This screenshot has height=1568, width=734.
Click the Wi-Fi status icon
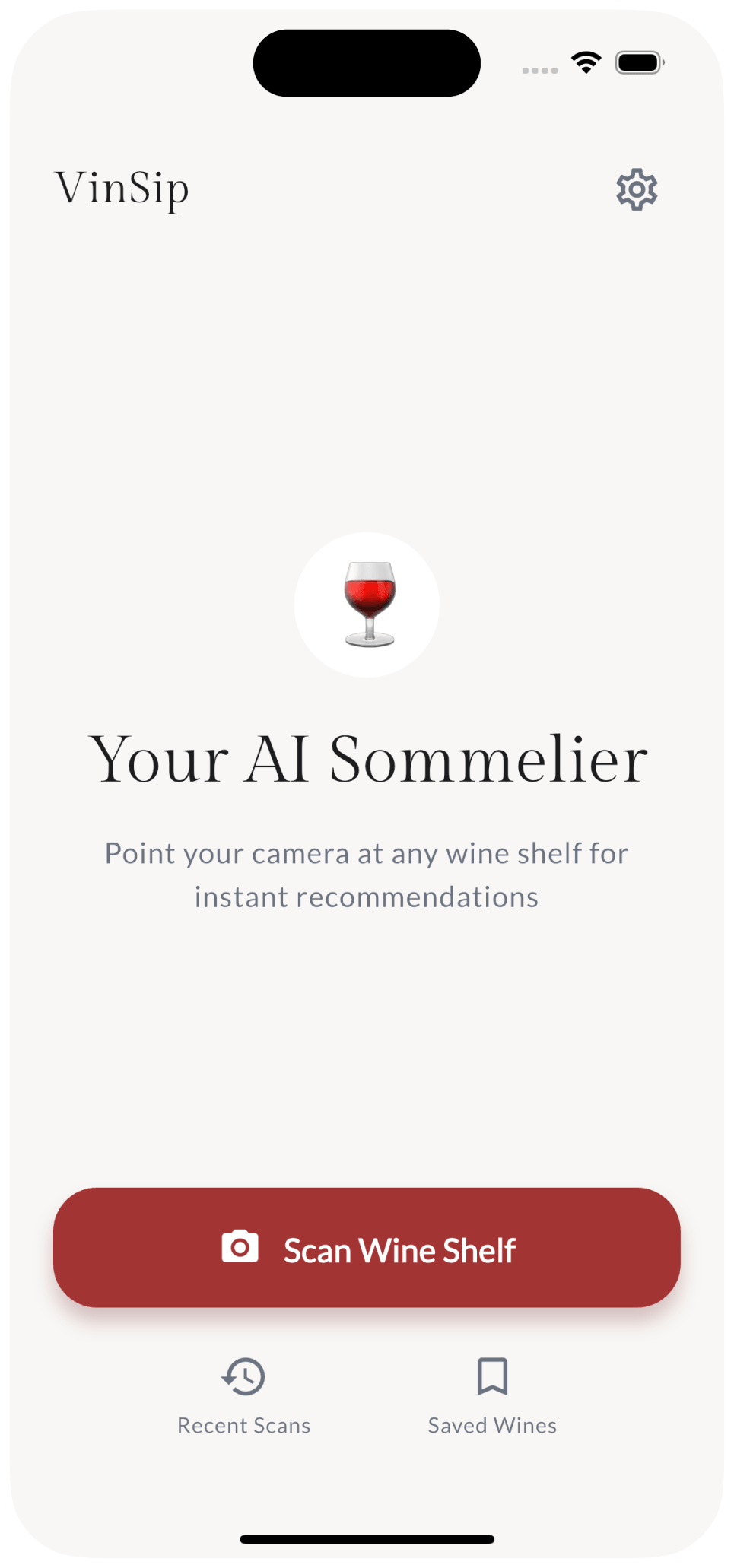(586, 61)
